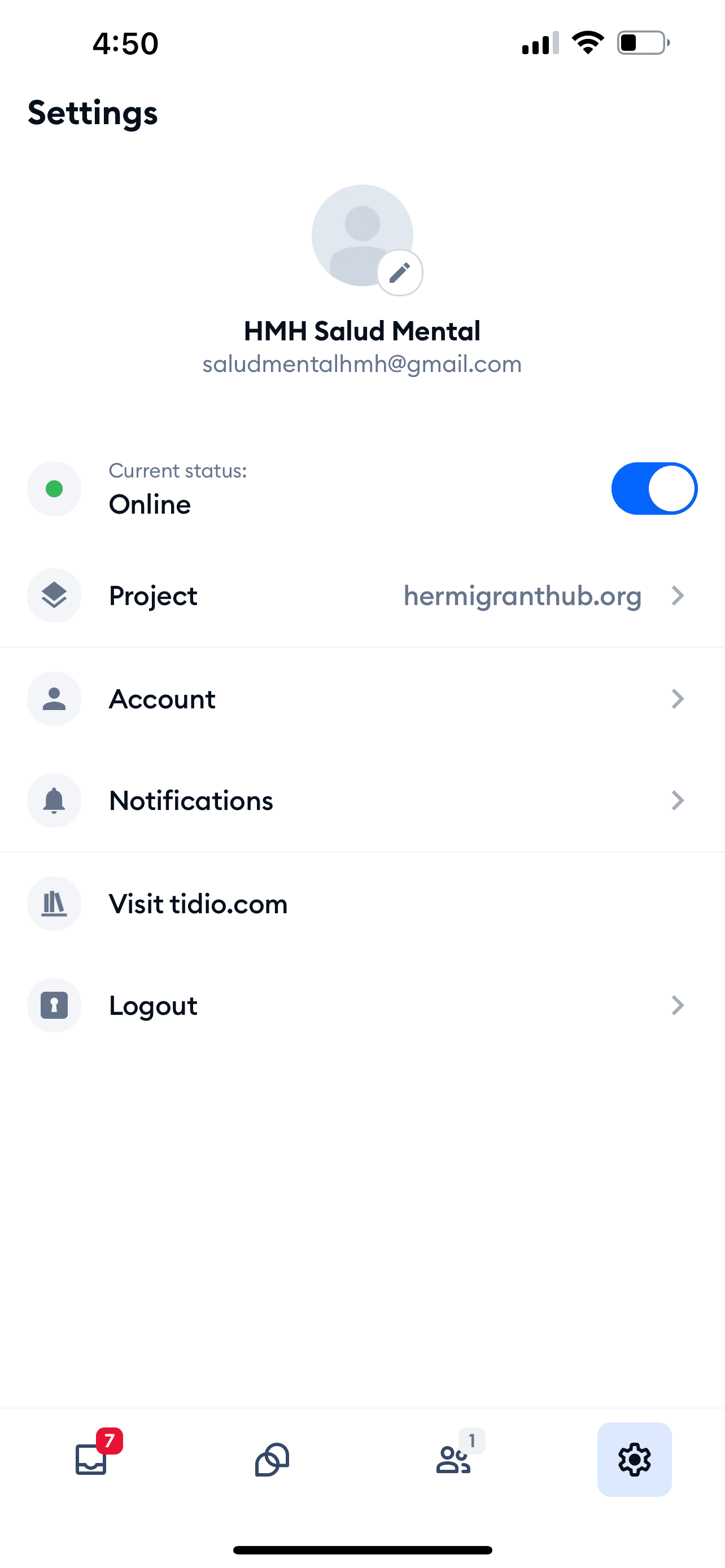Open Account settings
725x1568 pixels.
(x=362, y=699)
